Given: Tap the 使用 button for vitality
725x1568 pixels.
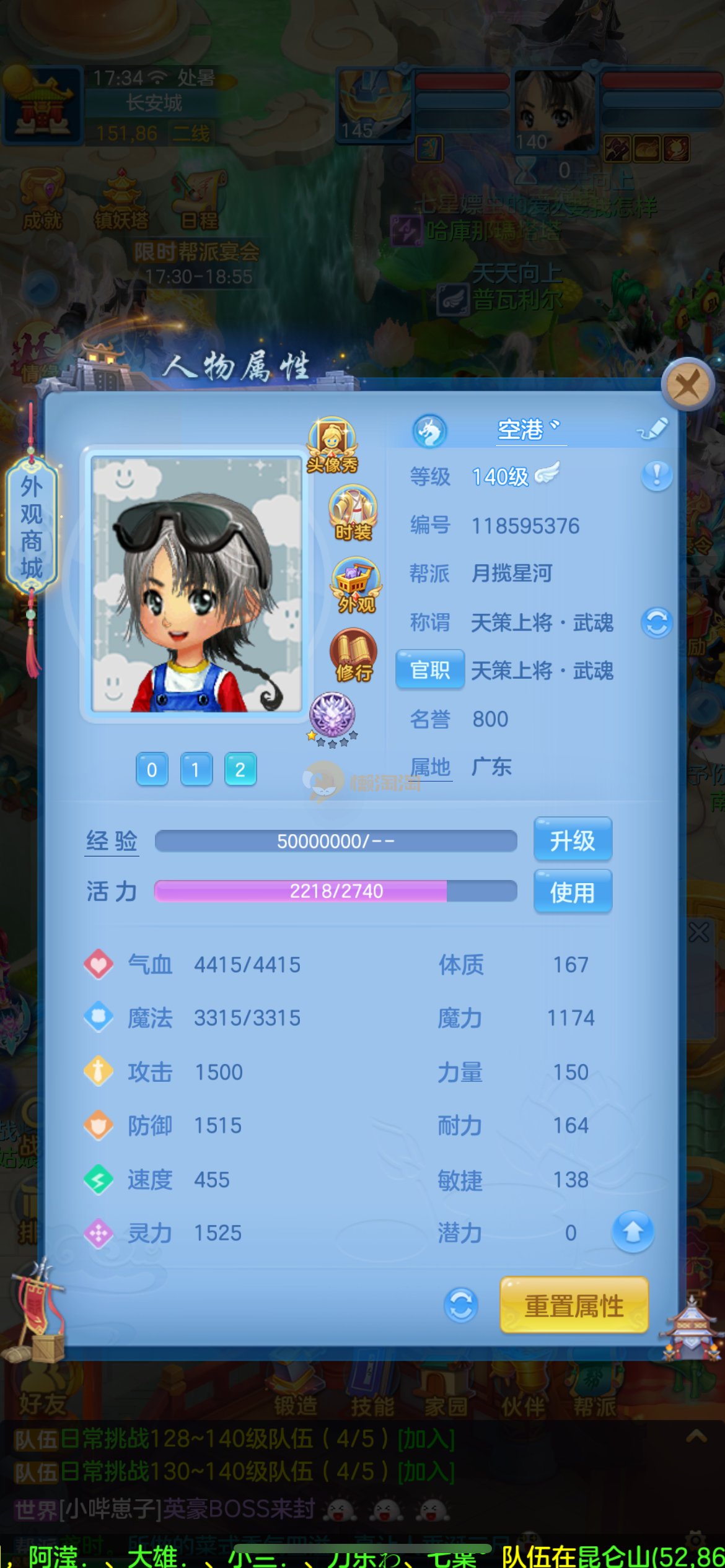Looking at the screenshot, I should [573, 892].
